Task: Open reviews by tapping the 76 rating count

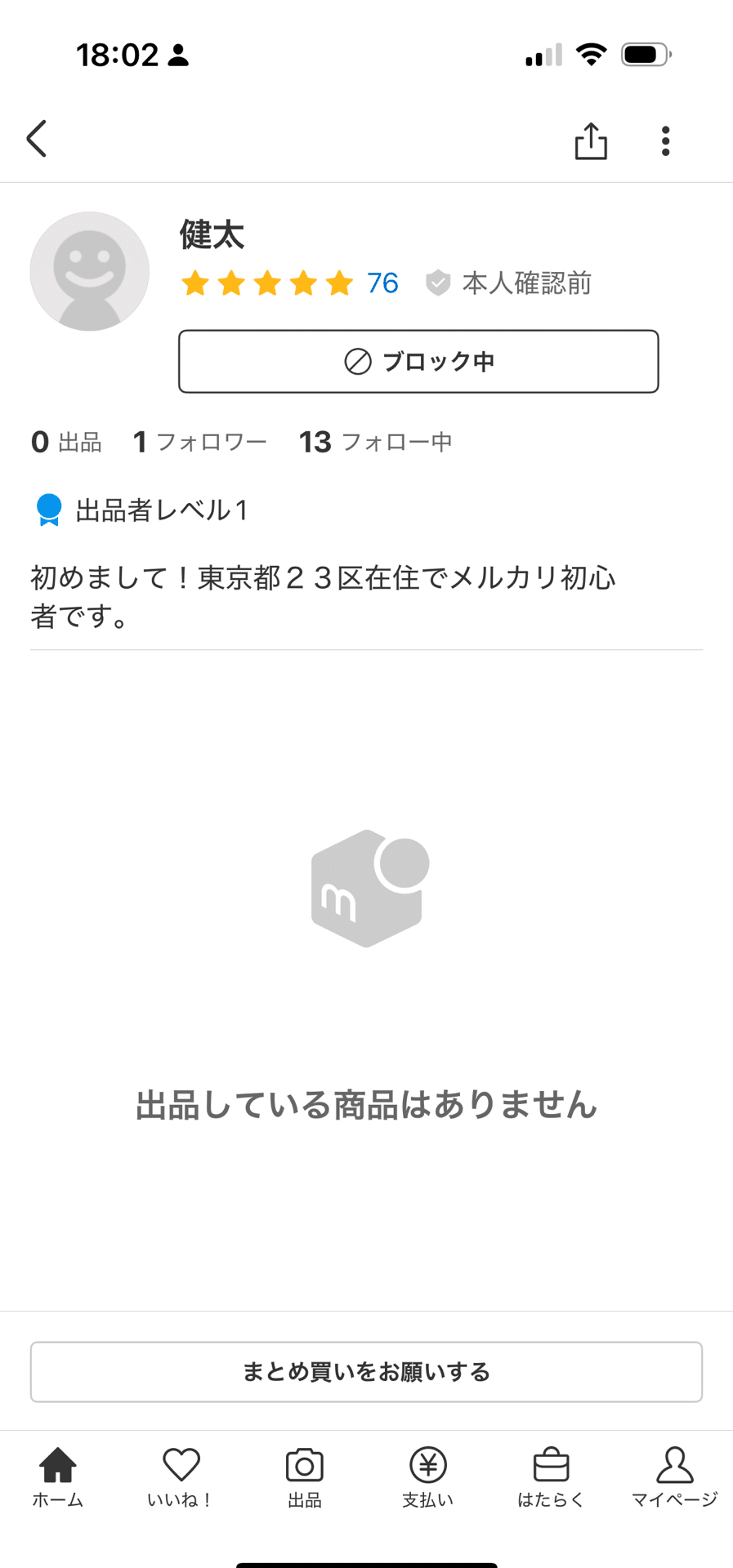Action: [x=380, y=283]
